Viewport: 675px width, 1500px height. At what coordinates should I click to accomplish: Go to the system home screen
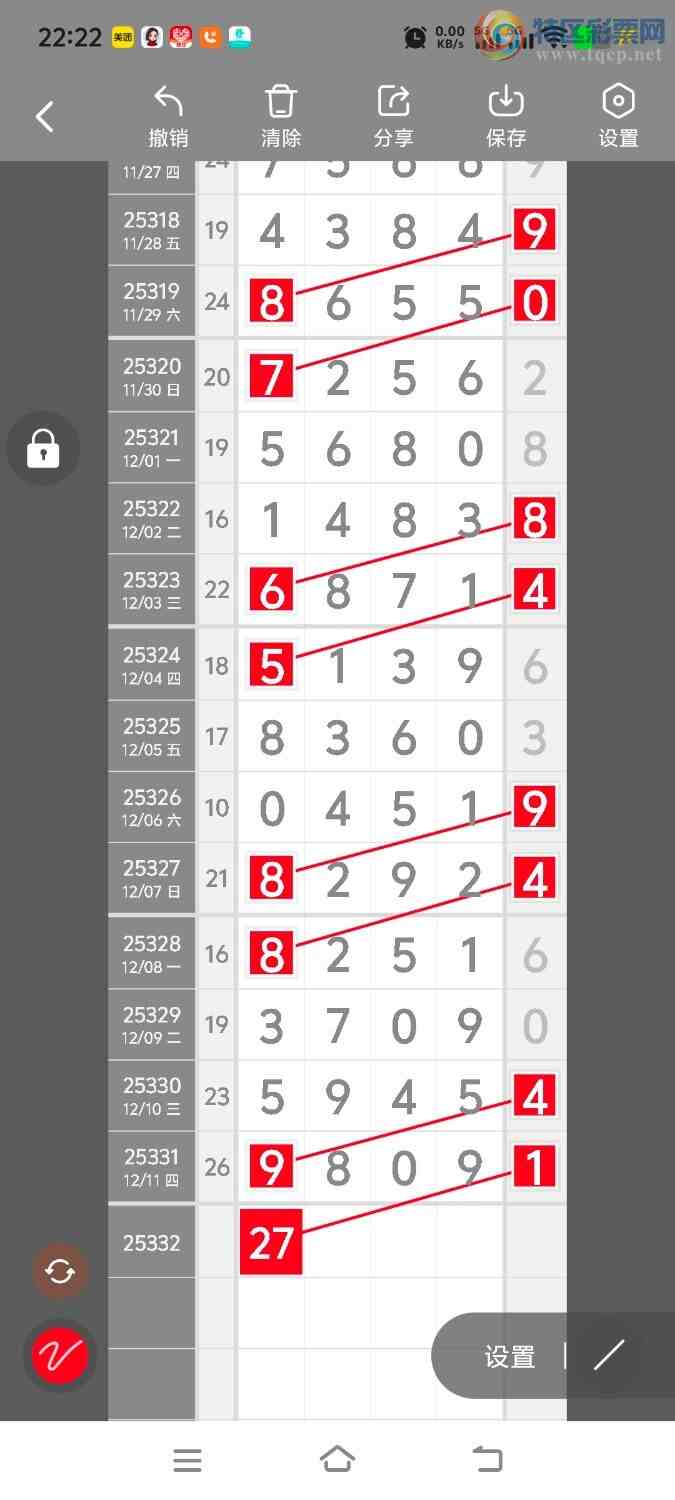(337, 1460)
